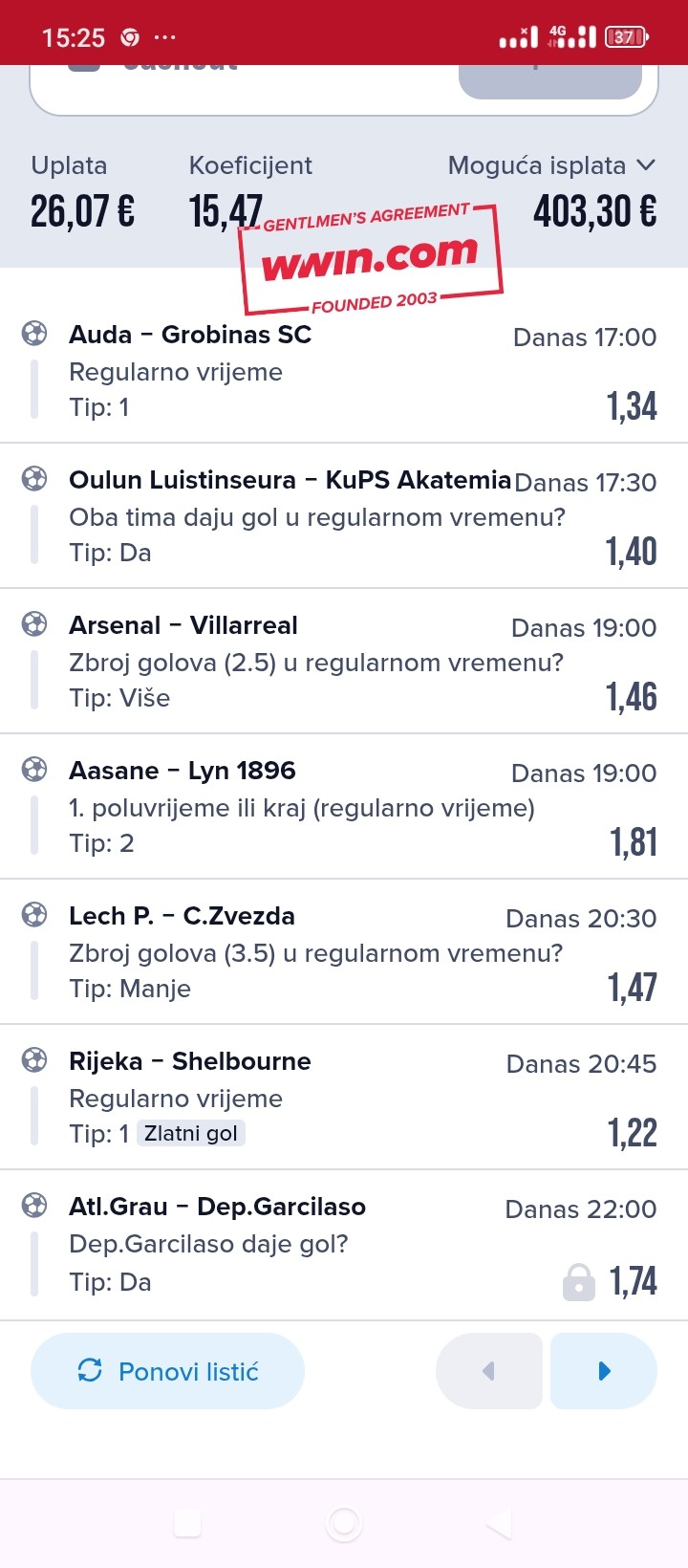This screenshot has width=688, height=1568.
Task: Go to the previous ticket arrow
Action: coord(488,1371)
